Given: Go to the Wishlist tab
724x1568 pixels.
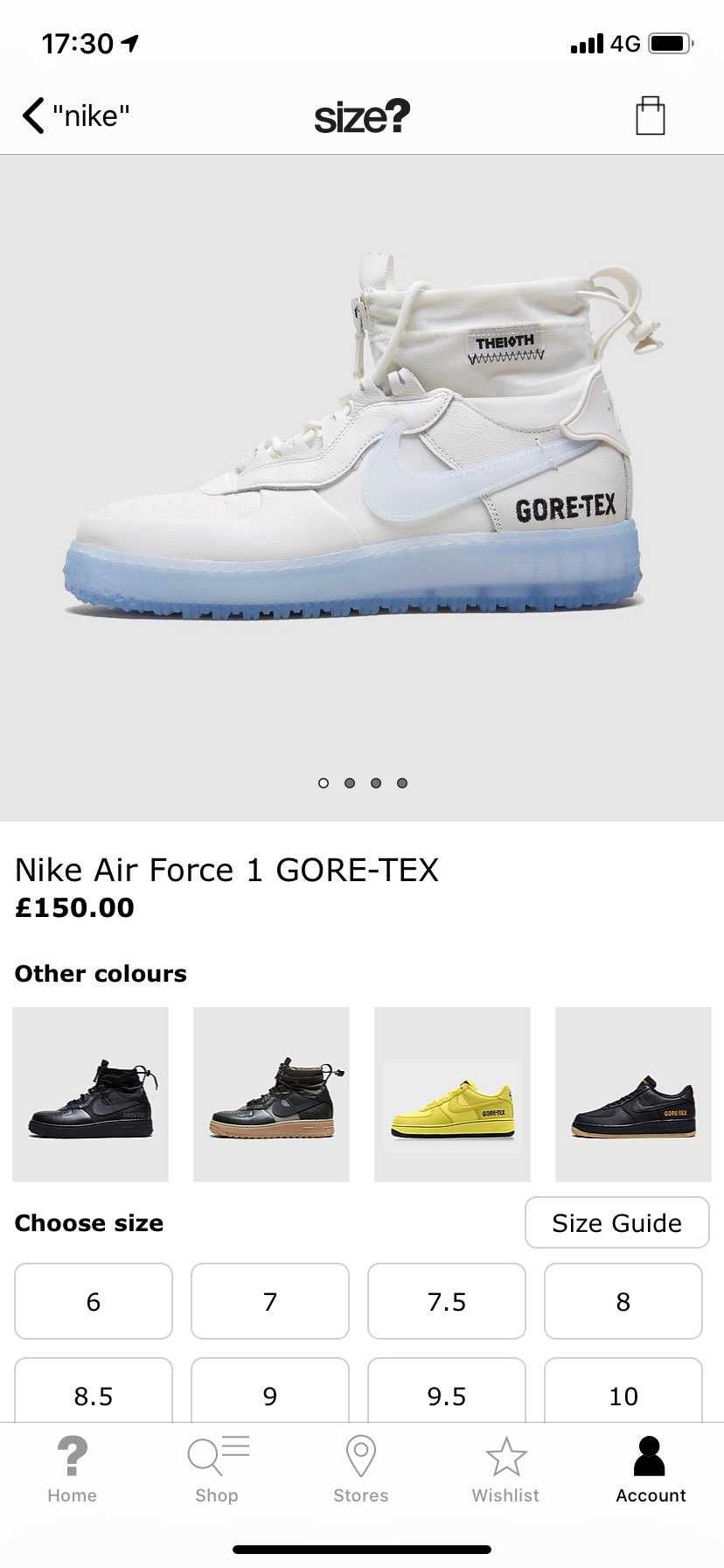Looking at the screenshot, I should tap(505, 1470).
